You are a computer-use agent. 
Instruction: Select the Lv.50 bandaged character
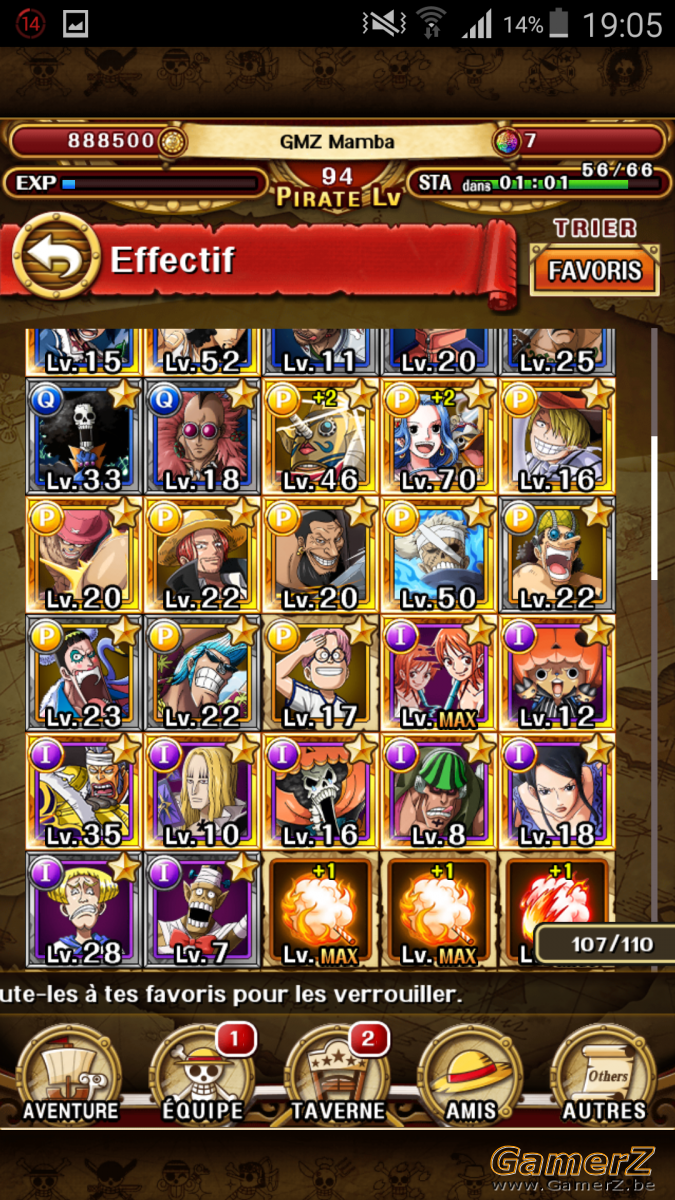pyautogui.click(x=438, y=554)
